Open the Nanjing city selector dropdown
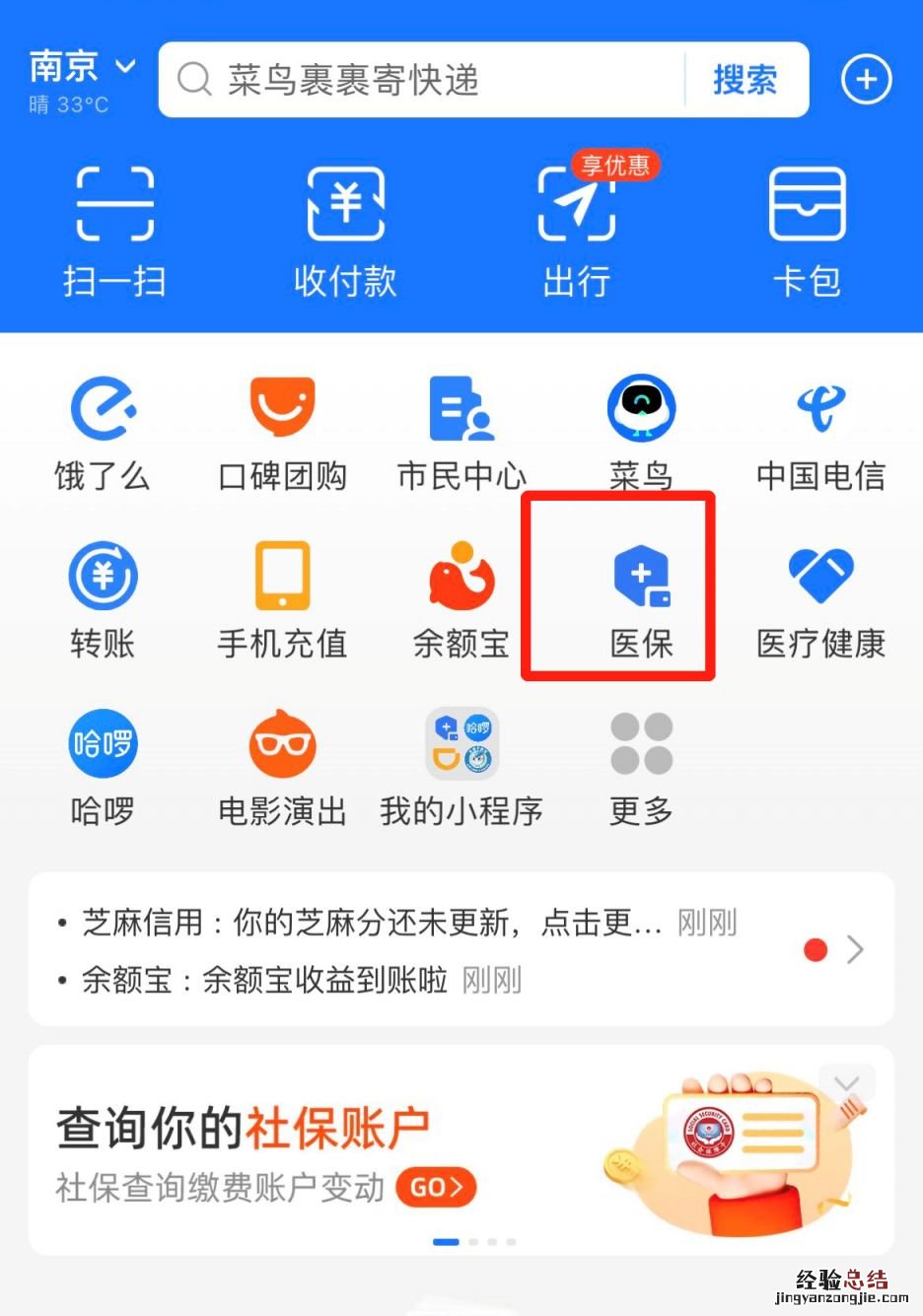This screenshot has height=1316, width=923. coord(82,69)
